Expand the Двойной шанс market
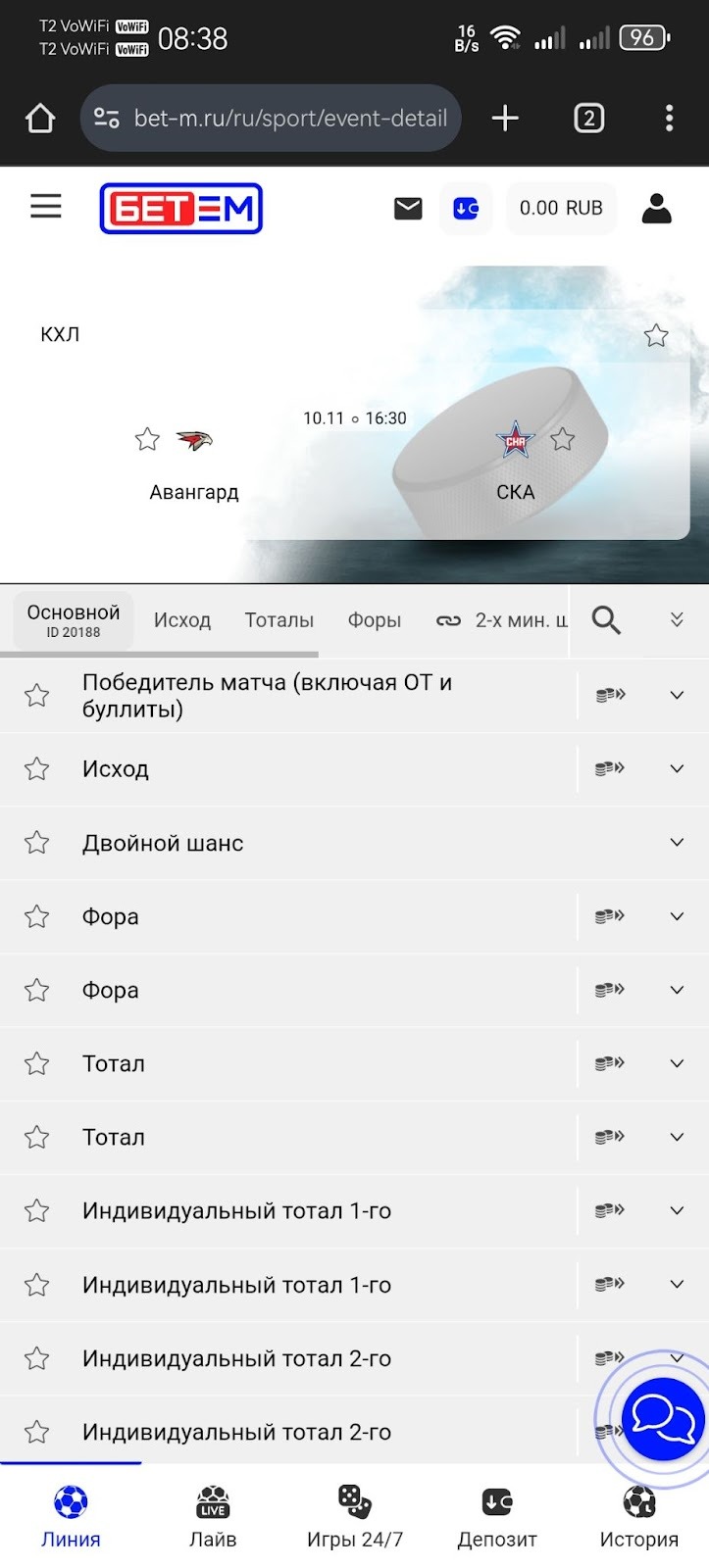Viewport: 709px width, 1568px height. click(x=676, y=842)
